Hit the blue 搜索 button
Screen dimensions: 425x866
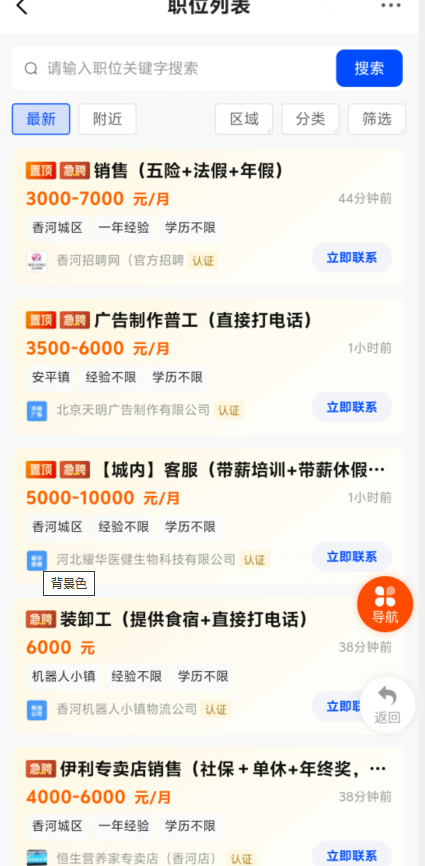[369, 68]
